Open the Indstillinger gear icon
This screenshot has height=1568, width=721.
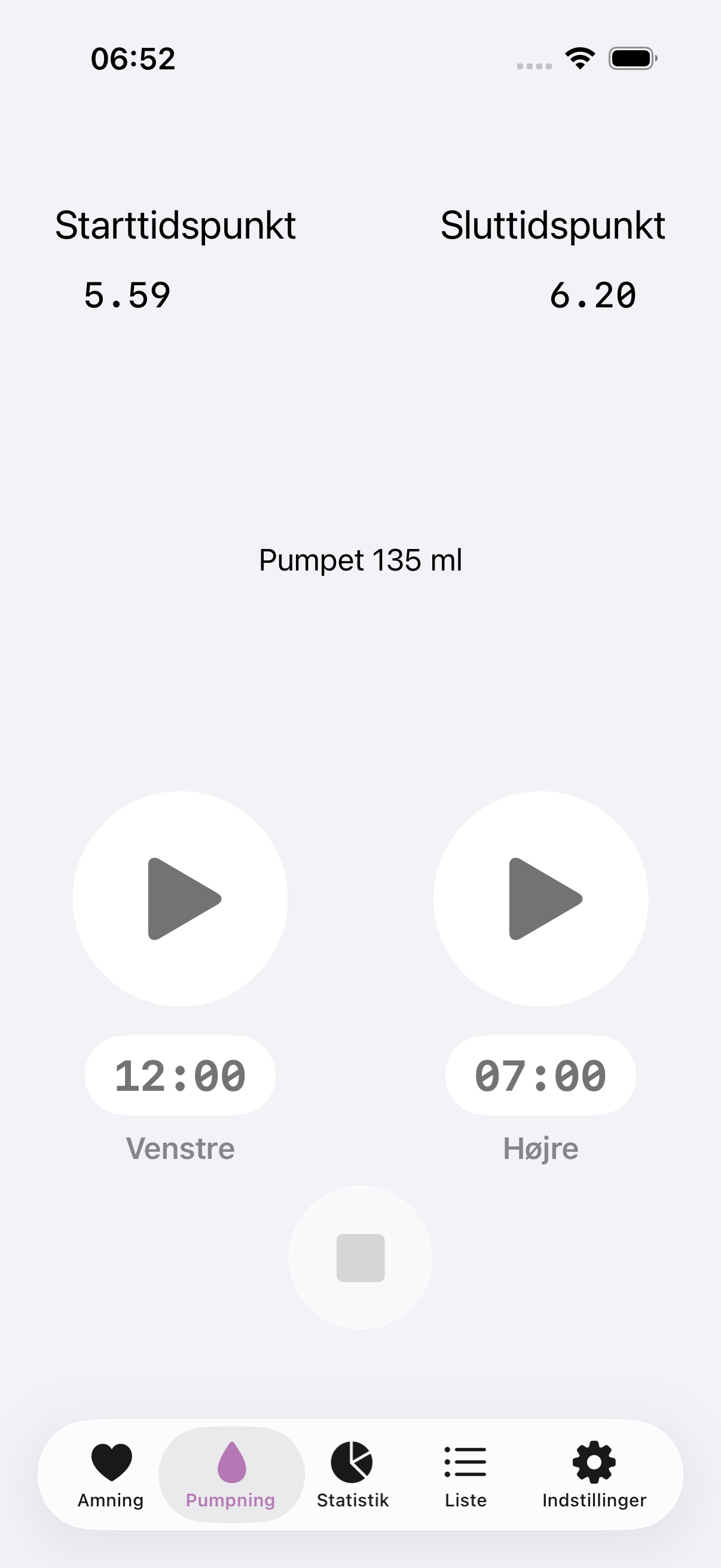[x=593, y=1461]
